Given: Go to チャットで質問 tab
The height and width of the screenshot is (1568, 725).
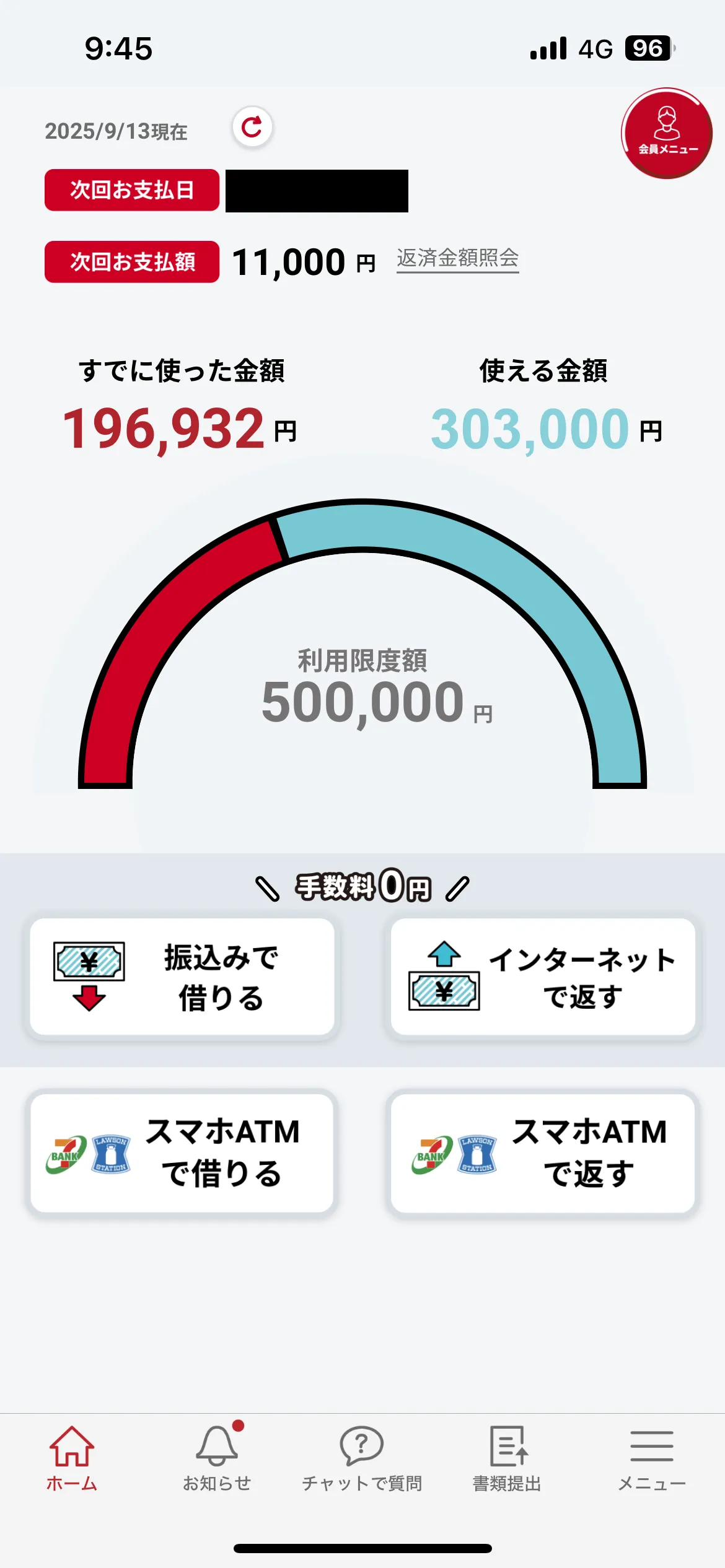Looking at the screenshot, I should coord(362,1458).
